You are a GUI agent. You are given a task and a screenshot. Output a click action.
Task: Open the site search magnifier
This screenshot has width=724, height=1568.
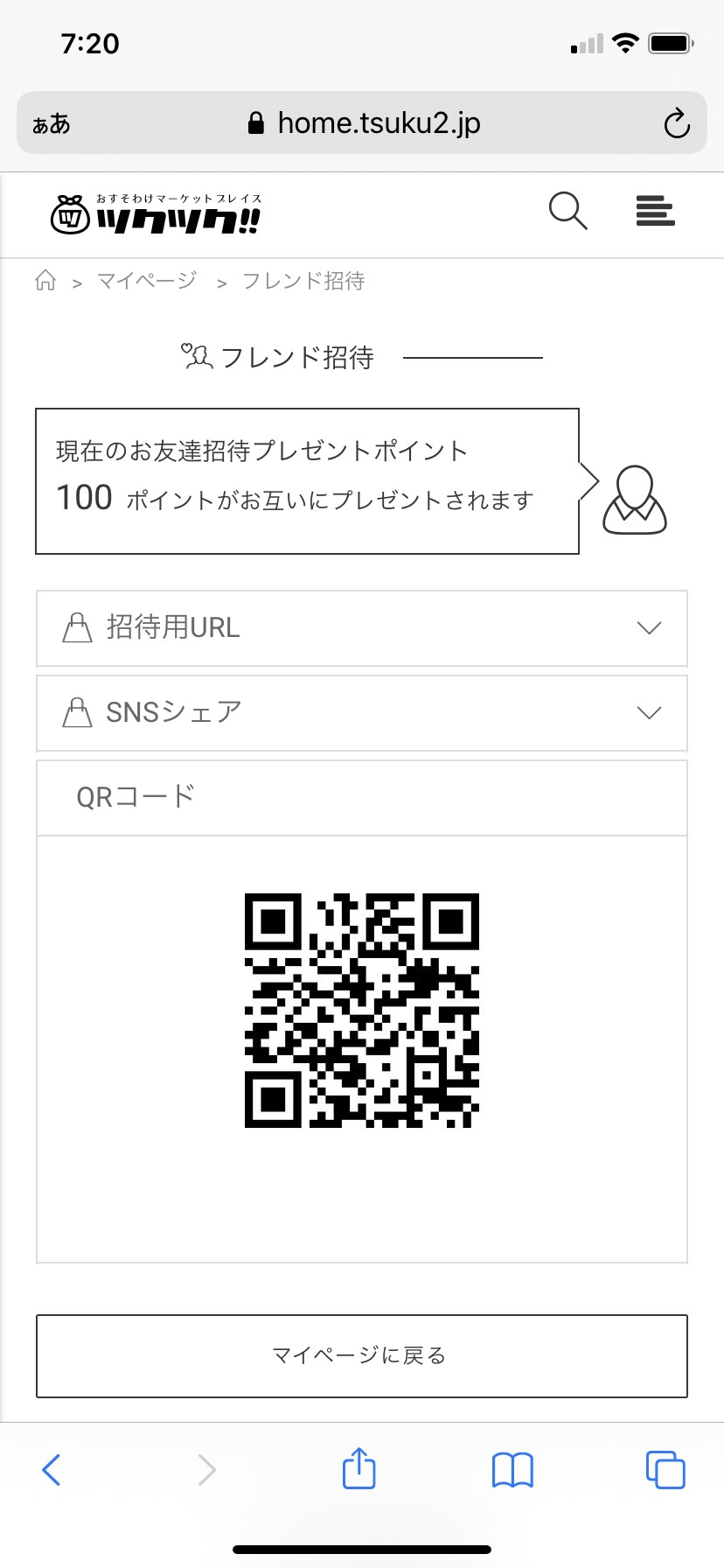point(567,212)
